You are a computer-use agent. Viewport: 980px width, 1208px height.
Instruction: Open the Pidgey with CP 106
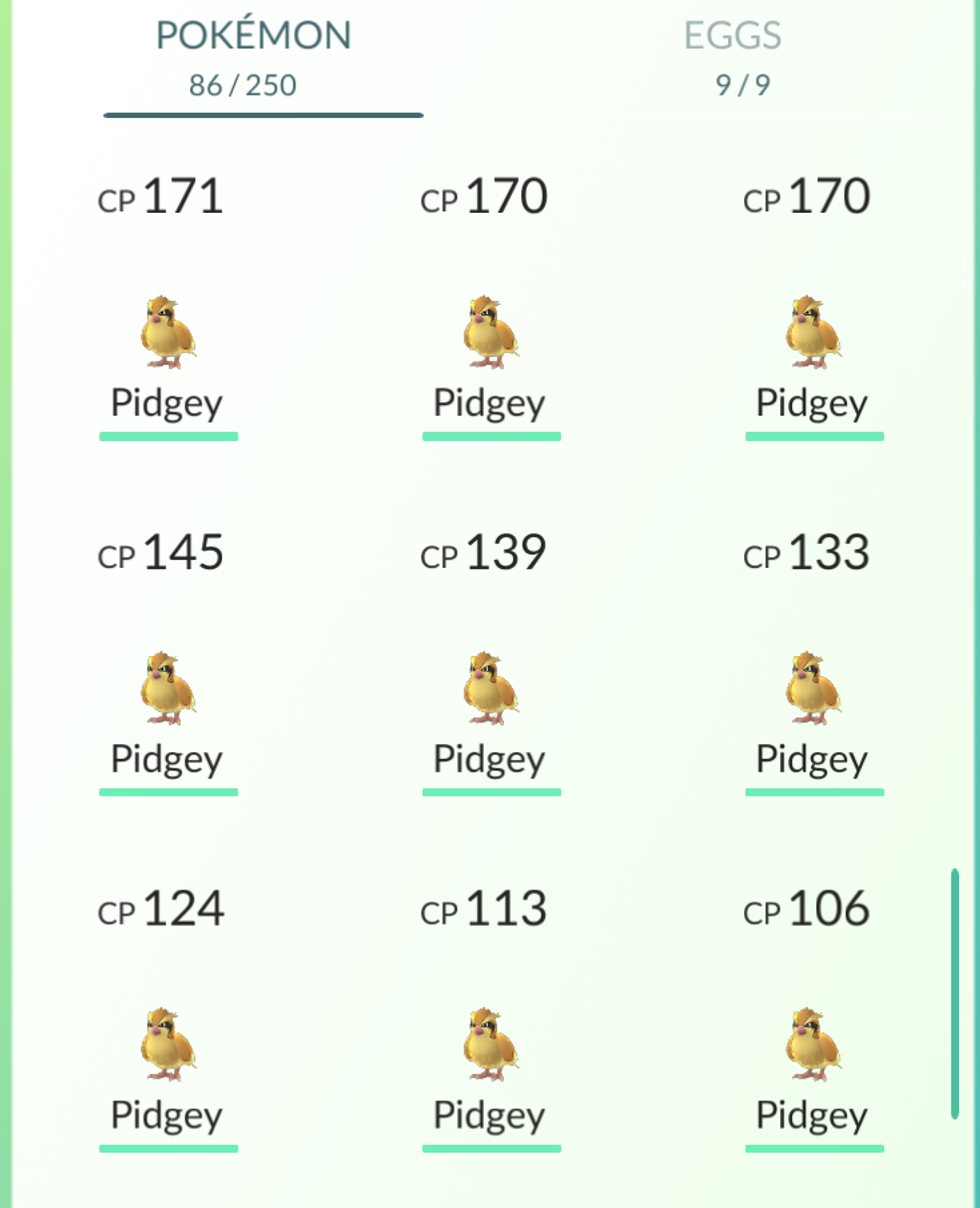coord(812,1044)
